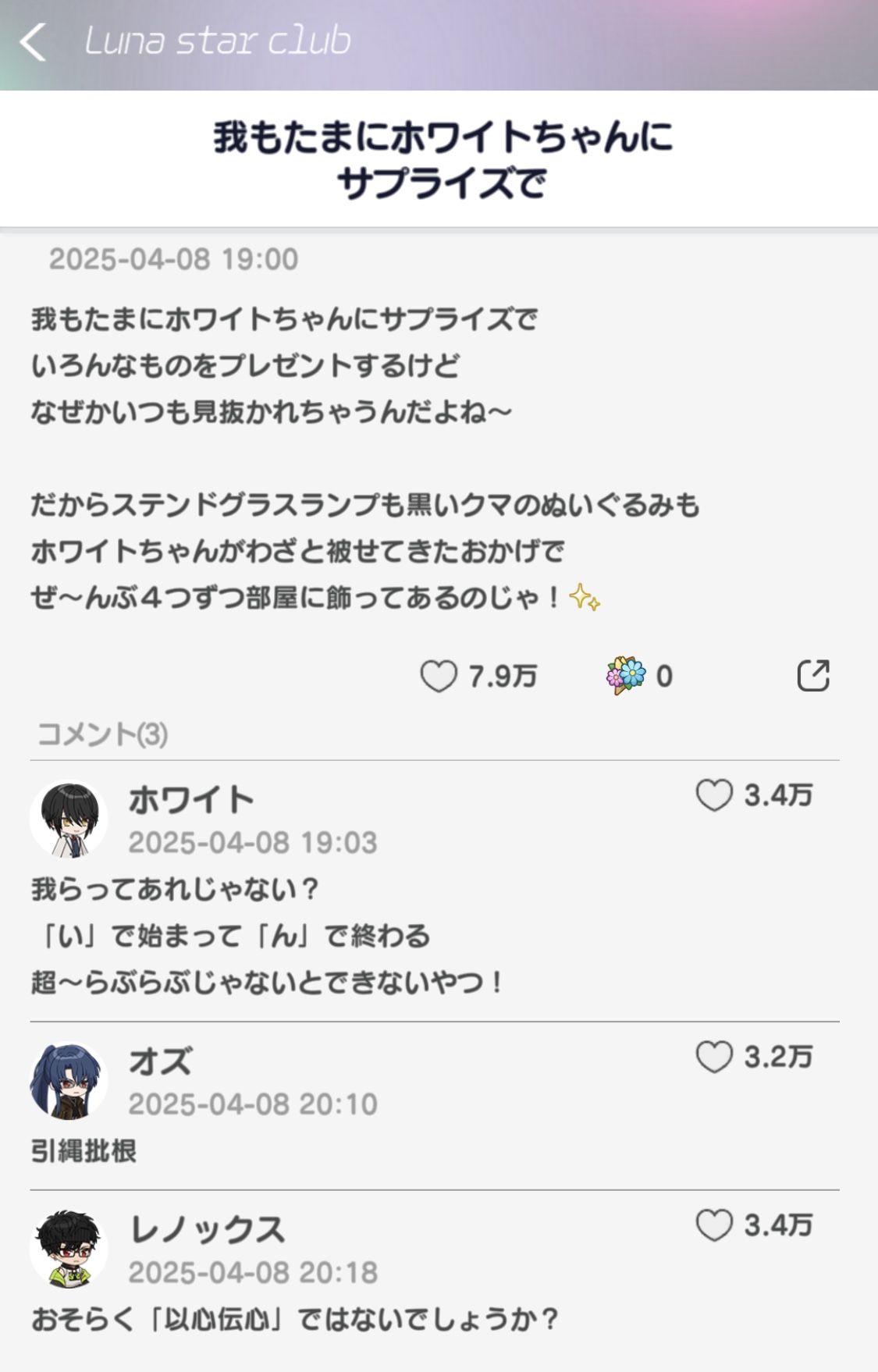Open ホワイト's profile avatar

(x=69, y=819)
